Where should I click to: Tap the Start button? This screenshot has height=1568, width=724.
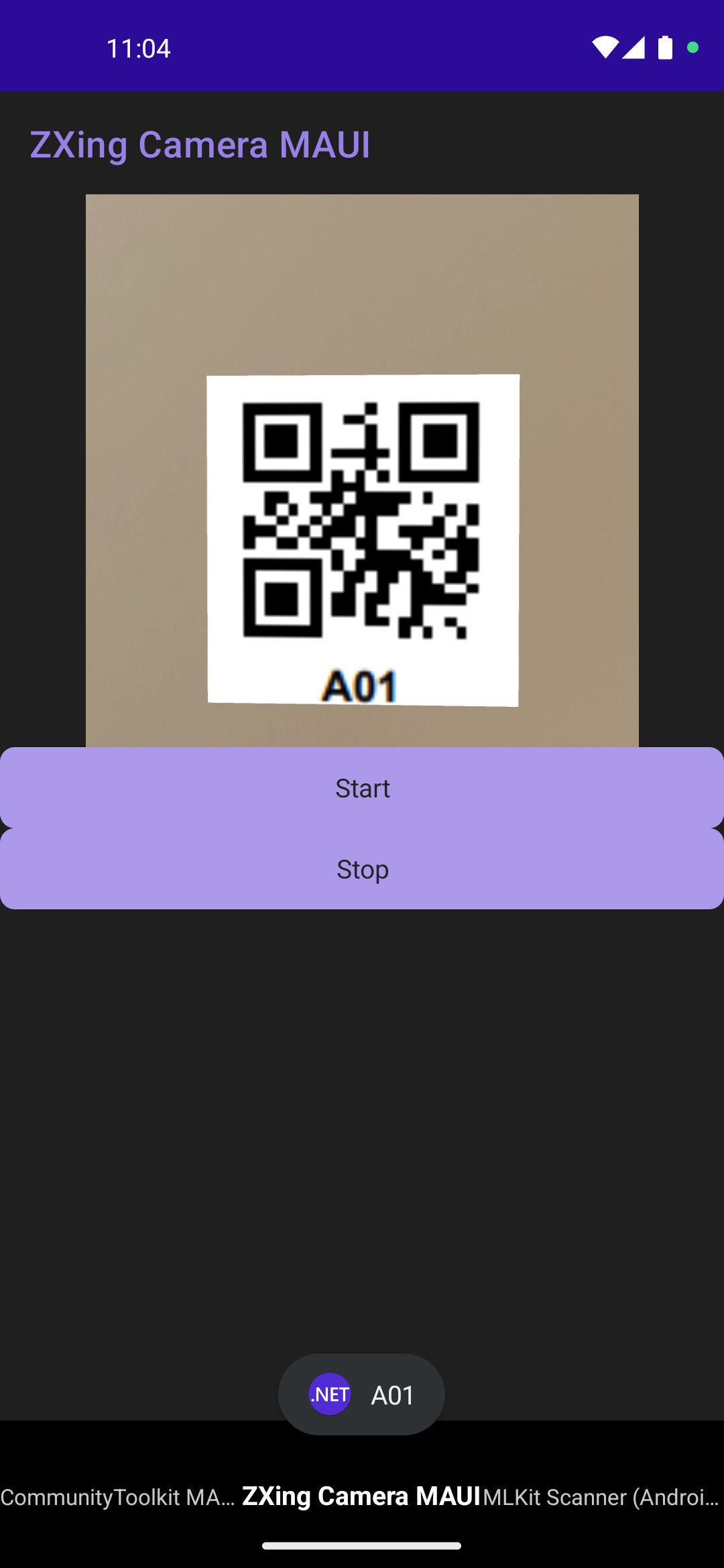(362, 788)
